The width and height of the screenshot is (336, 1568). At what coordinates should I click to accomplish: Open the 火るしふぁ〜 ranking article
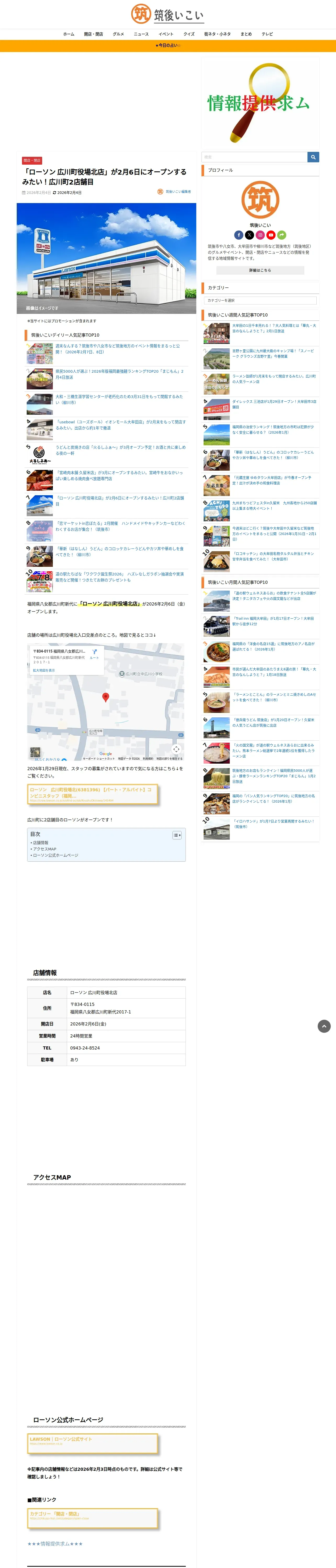click(x=121, y=450)
